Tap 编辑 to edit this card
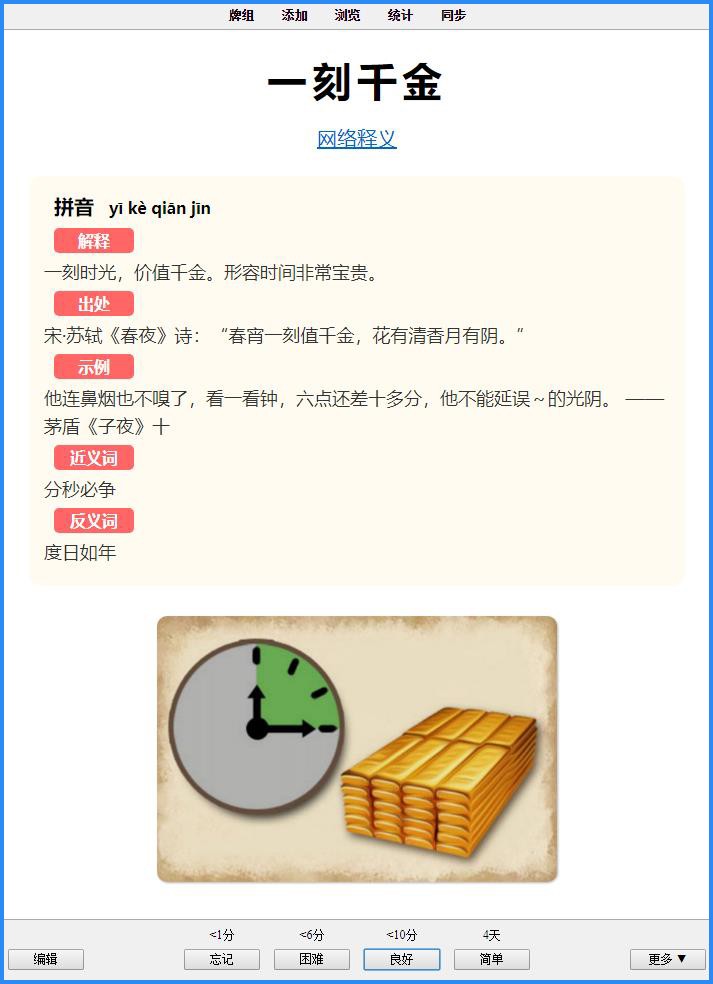 46,959
